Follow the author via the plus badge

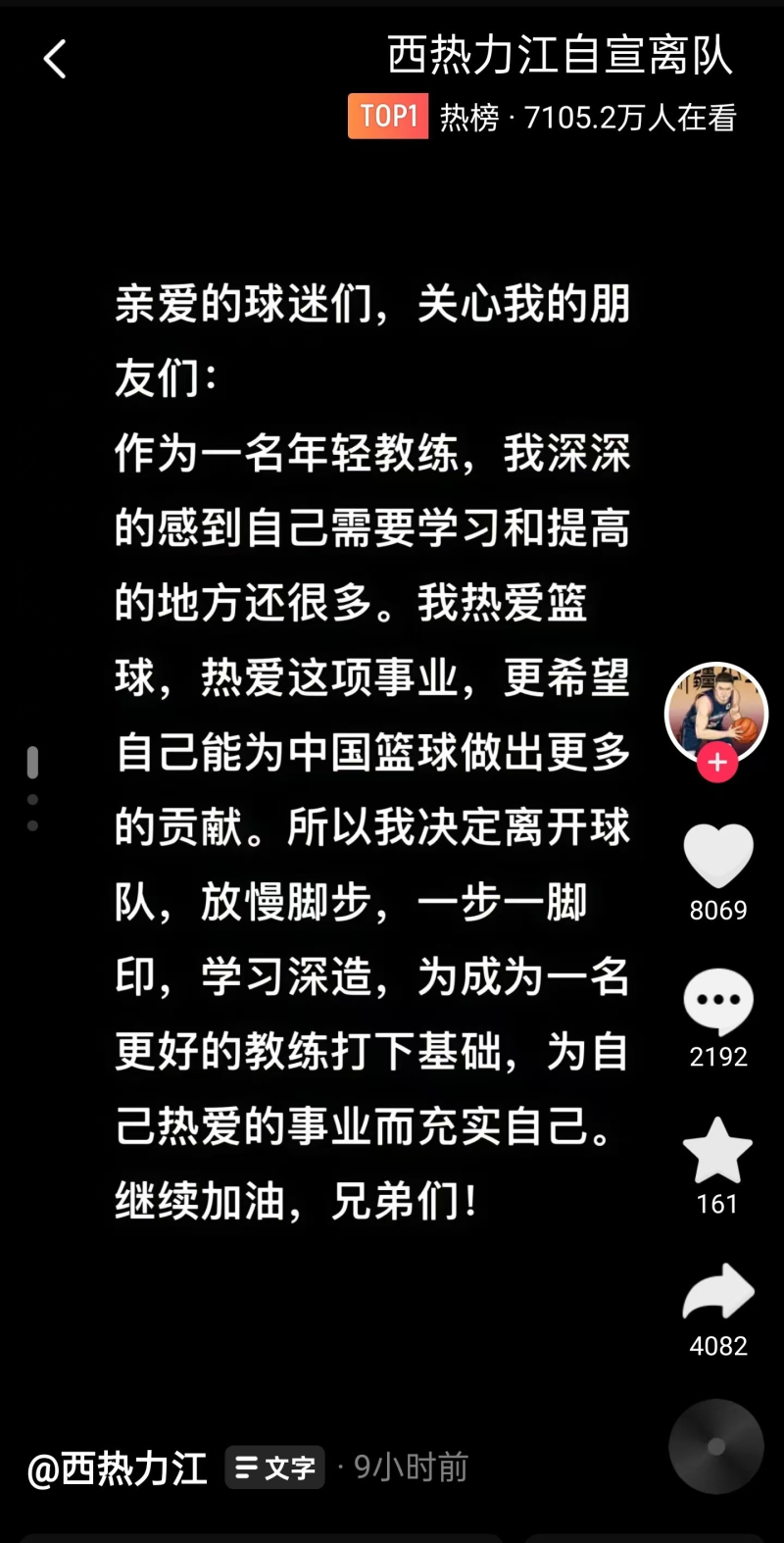[x=717, y=763]
